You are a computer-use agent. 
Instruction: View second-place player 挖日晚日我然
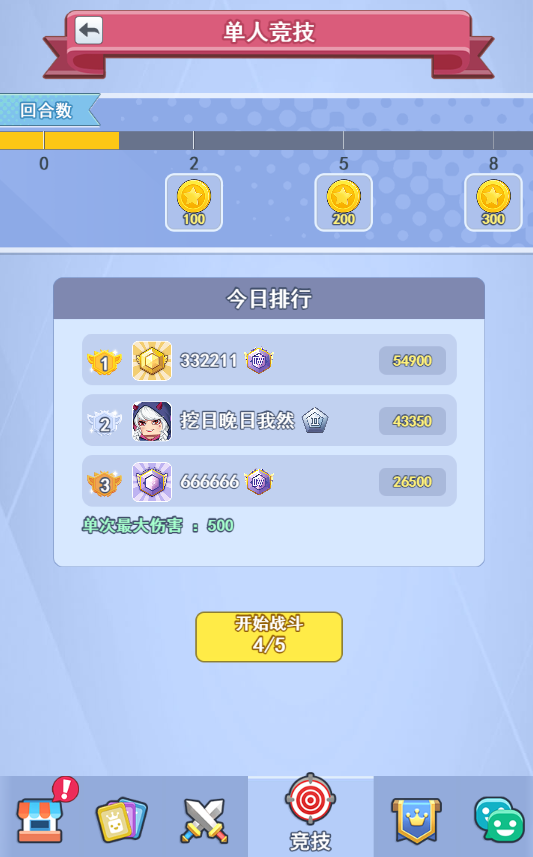tap(269, 421)
